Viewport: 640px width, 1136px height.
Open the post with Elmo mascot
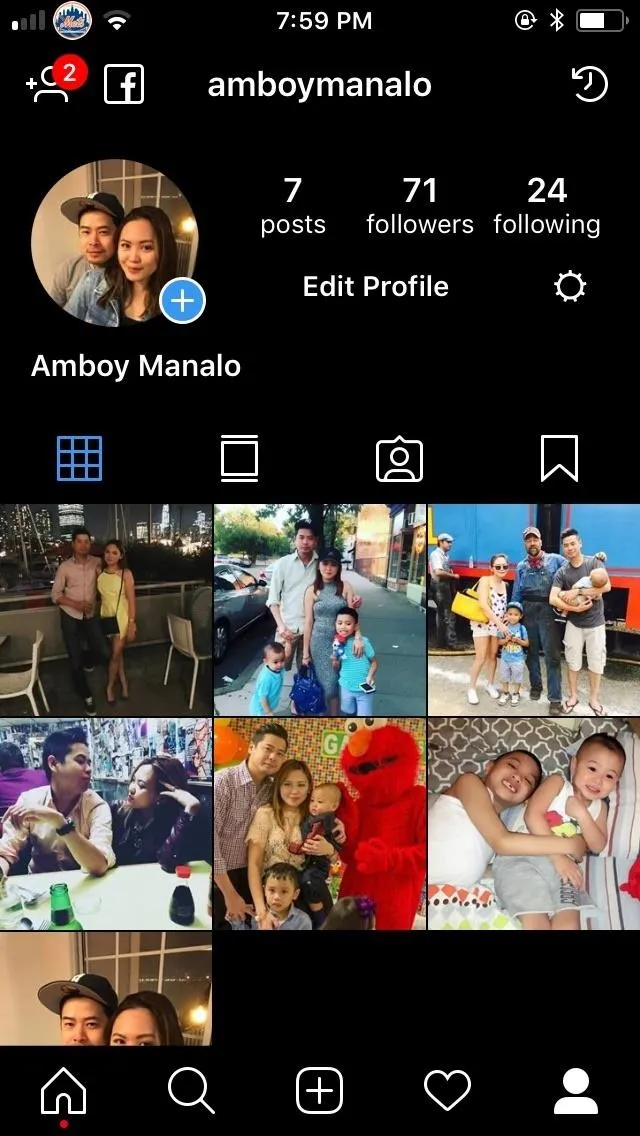click(320, 824)
